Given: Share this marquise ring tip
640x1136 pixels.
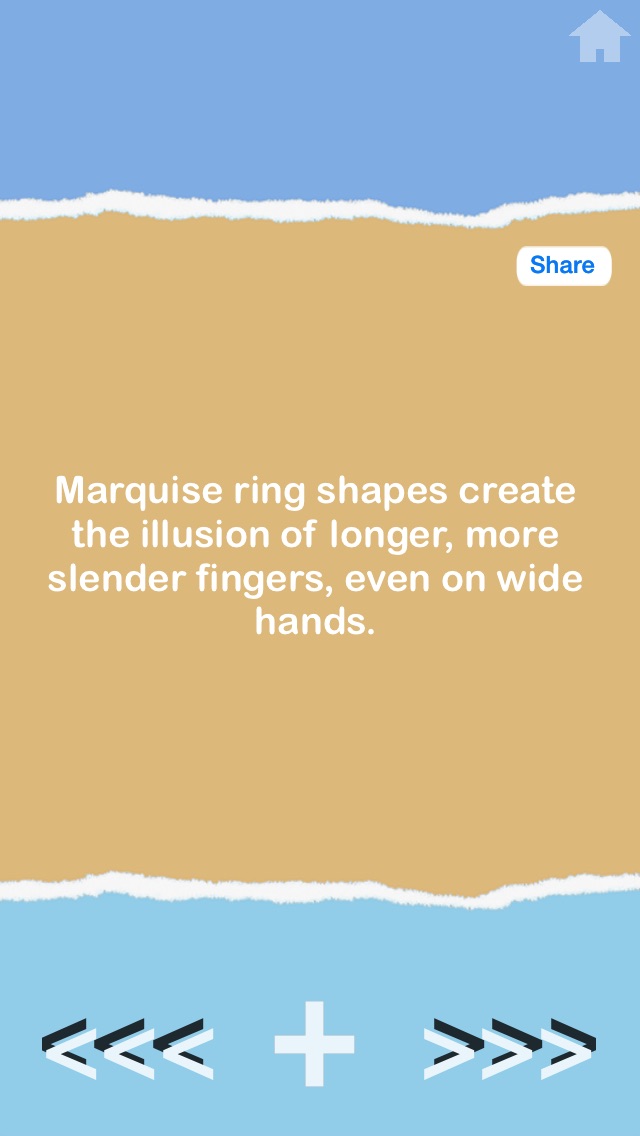Looking at the screenshot, I should pos(563,266).
